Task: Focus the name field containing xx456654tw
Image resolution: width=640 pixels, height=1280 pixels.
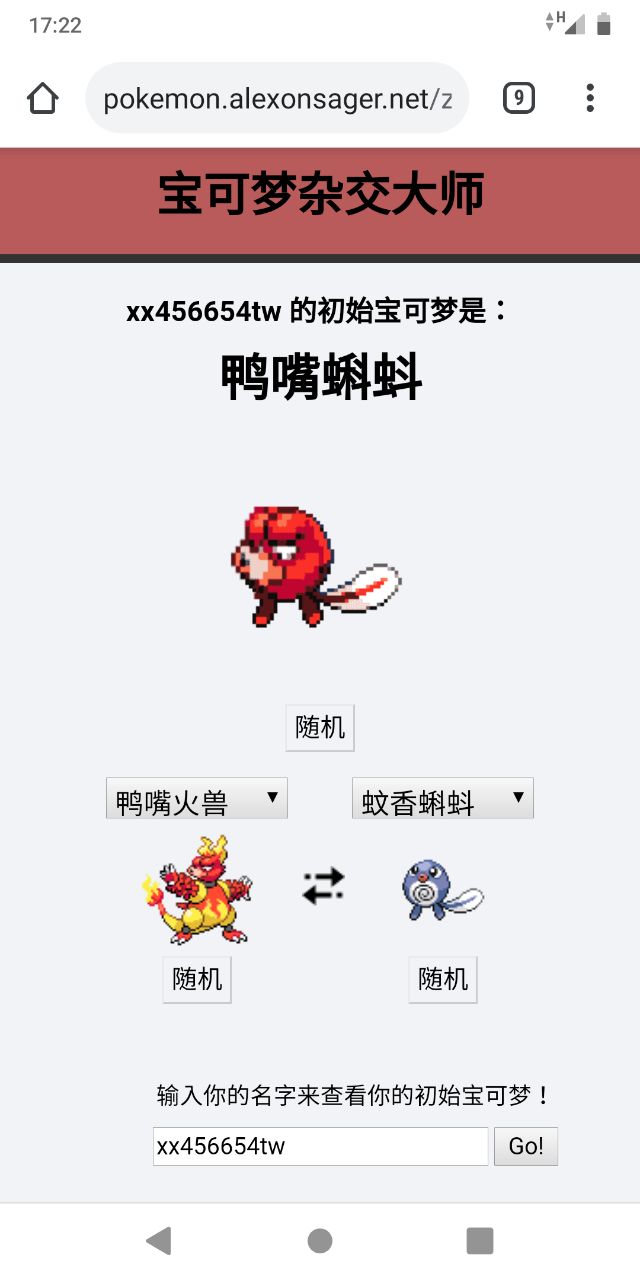Action: (x=320, y=1146)
